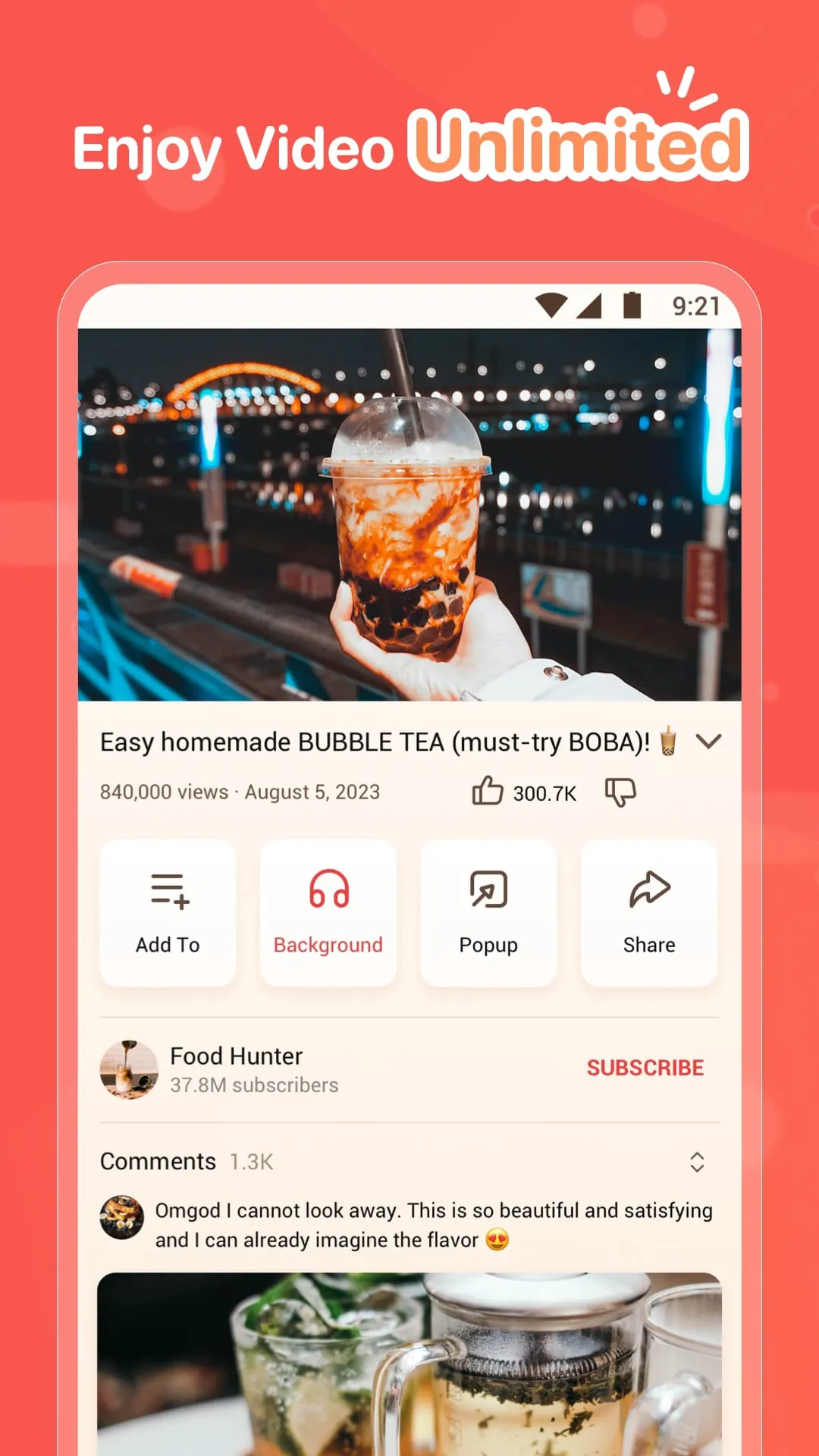Collapse the bubble tea video title details
The width and height of the screenshot is (819, 1456).
(x=710, y=742)
